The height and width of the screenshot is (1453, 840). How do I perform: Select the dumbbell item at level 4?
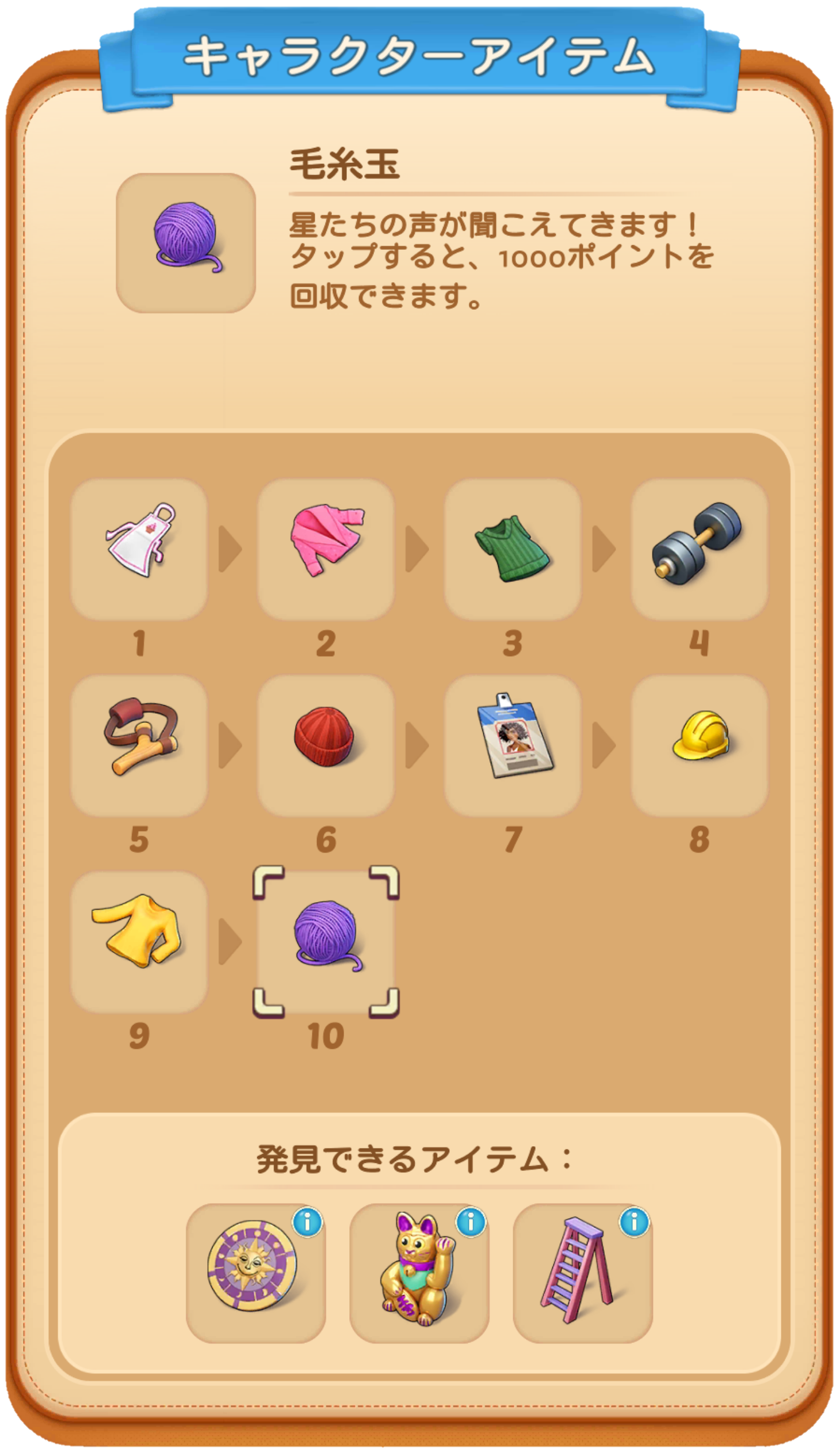(x=699, y=549)
